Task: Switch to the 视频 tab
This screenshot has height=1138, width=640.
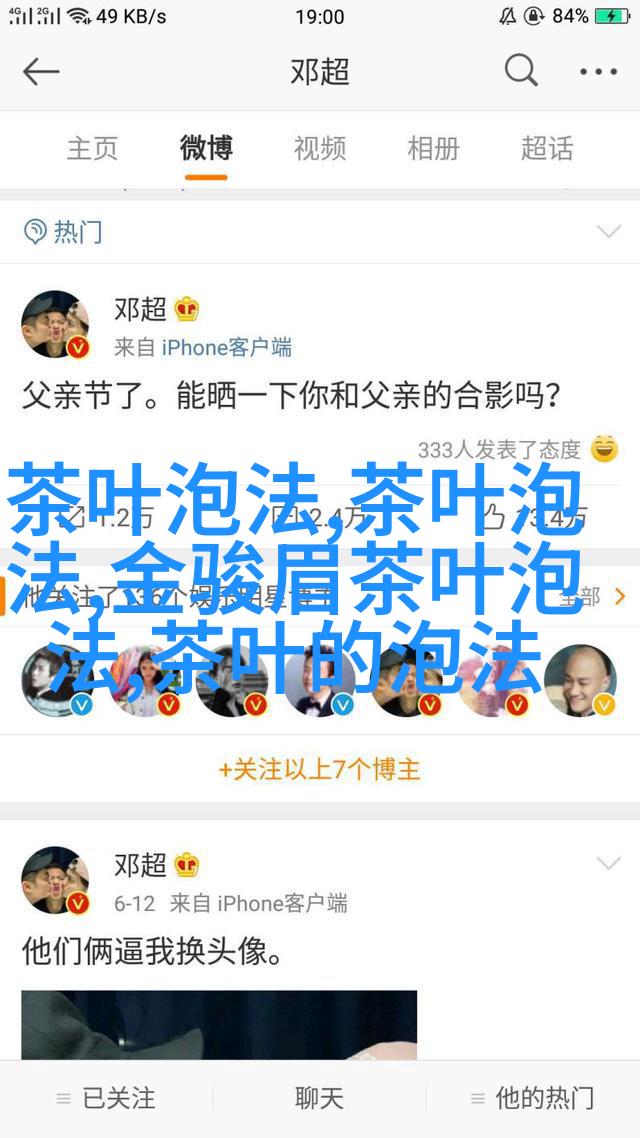Action: (x=320, y=149)
